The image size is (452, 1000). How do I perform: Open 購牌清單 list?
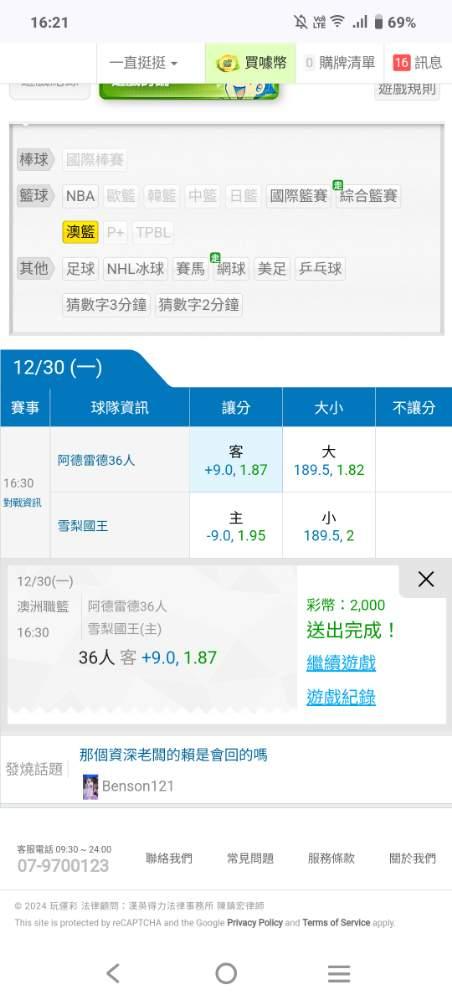(x=340, y=62)
